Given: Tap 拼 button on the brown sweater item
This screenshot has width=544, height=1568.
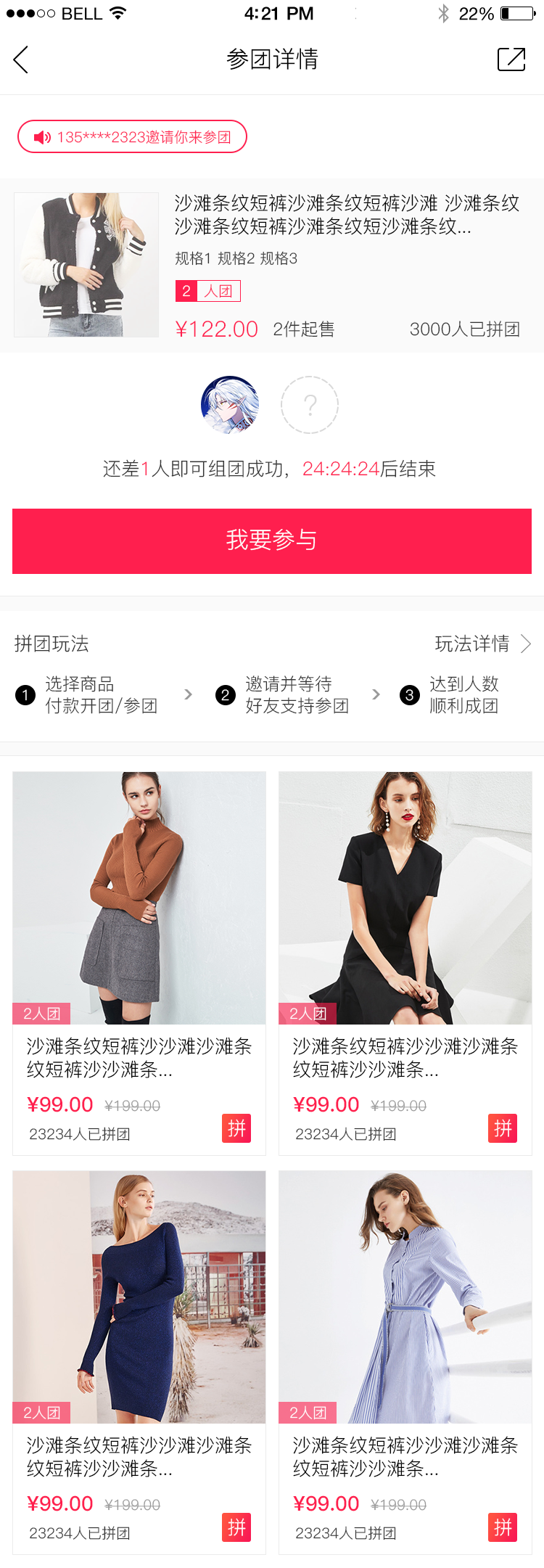Looking at the screenshot, I should pyautogui.click(x=236, y=1128).
